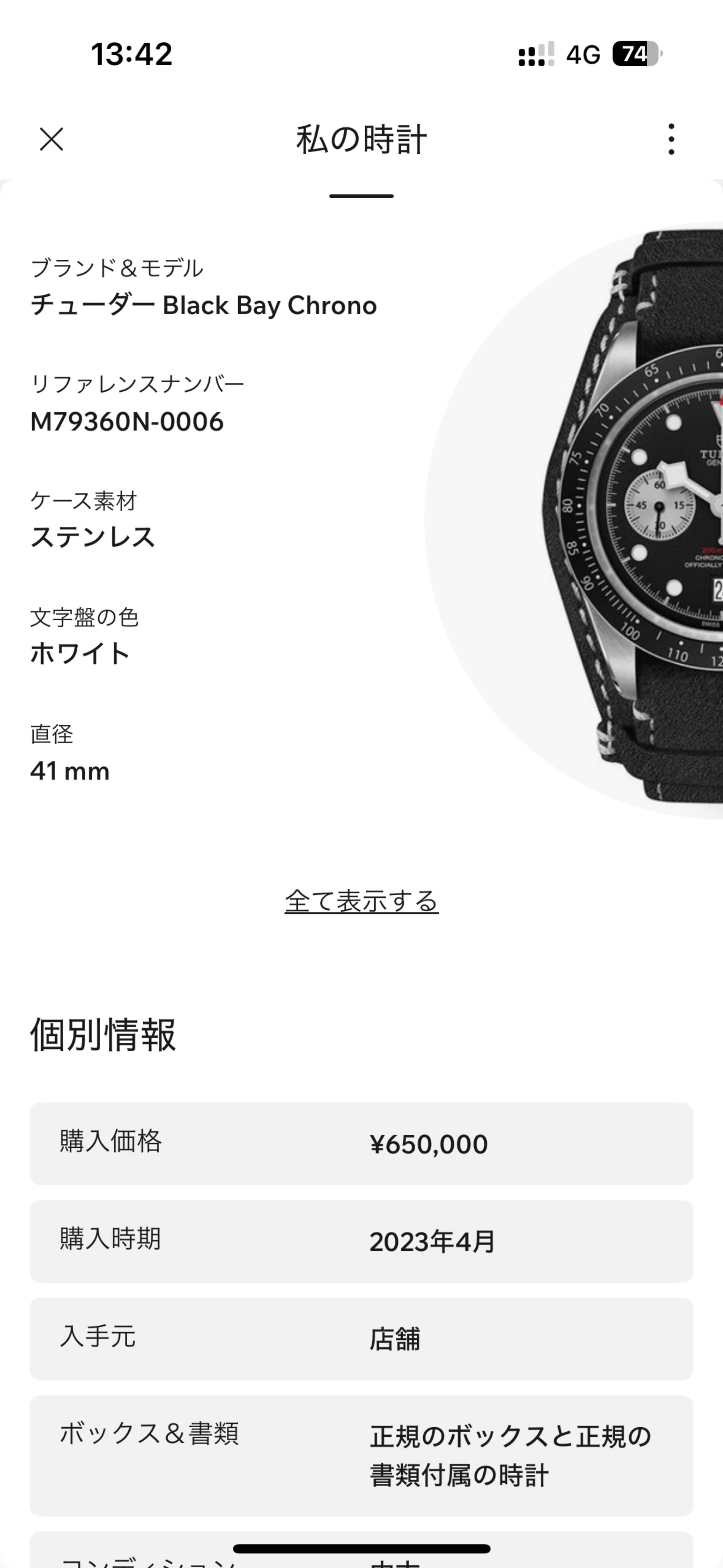Open the three-dot overflow menu

point(671,139)
